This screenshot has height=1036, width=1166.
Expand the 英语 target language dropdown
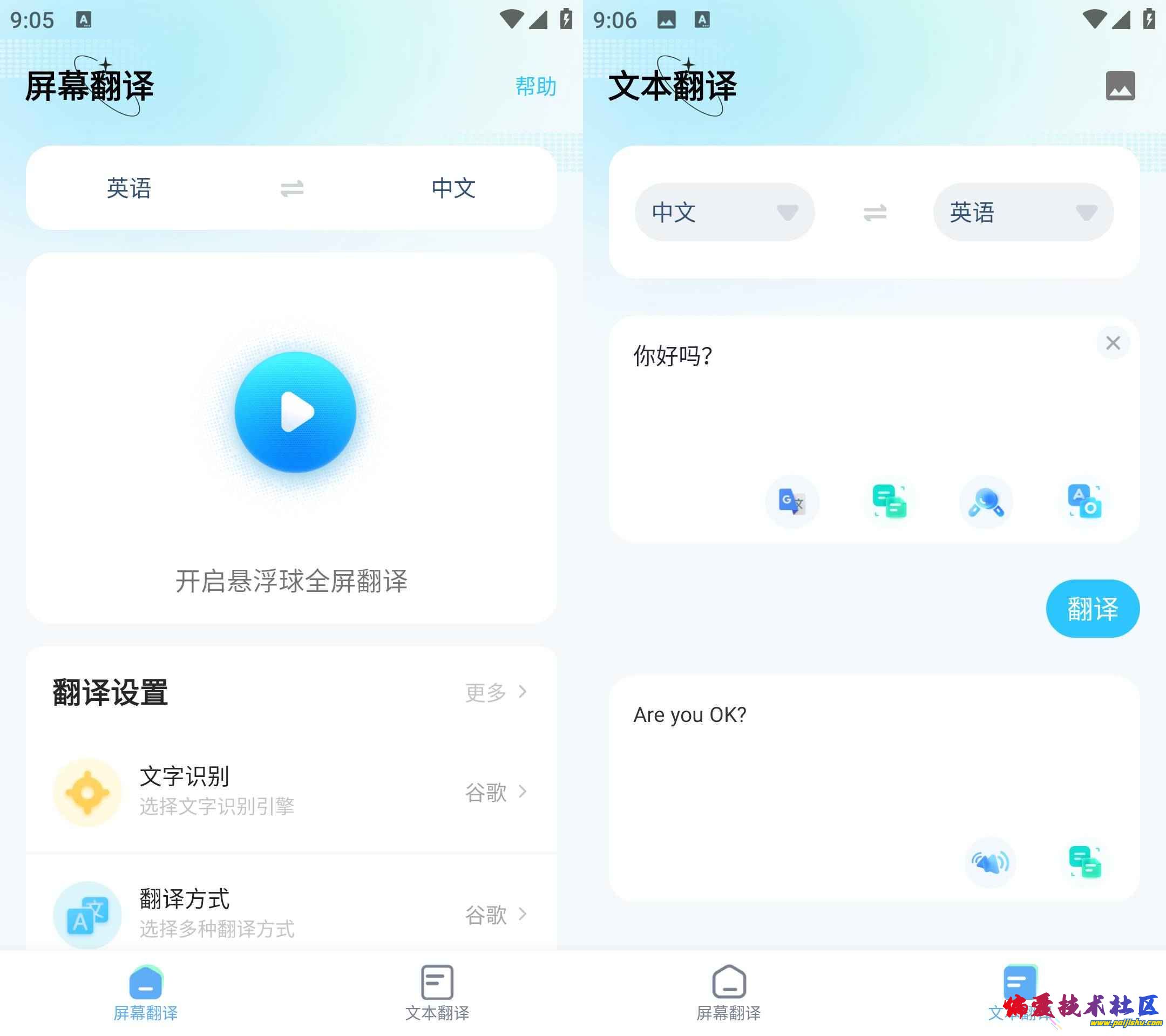click(1022, 212)
